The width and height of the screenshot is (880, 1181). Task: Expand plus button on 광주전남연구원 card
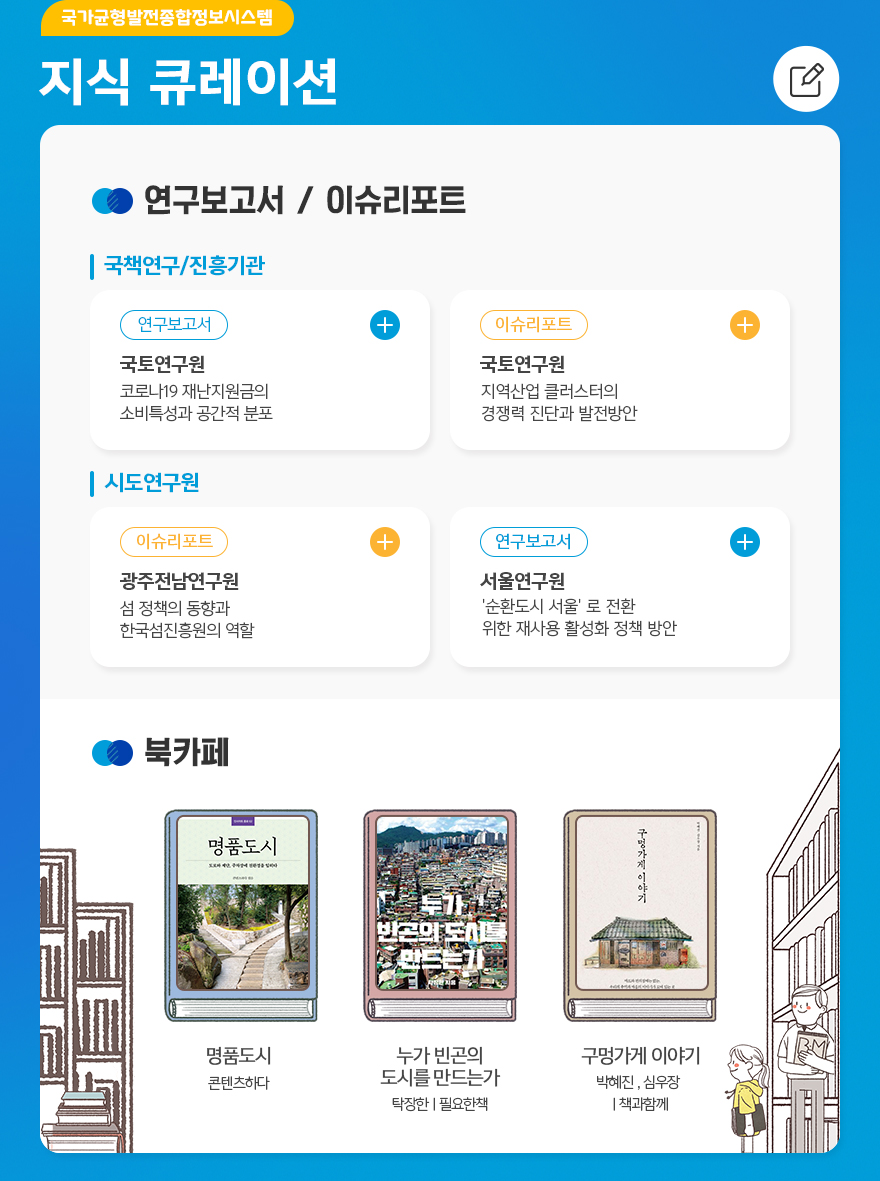385,542
